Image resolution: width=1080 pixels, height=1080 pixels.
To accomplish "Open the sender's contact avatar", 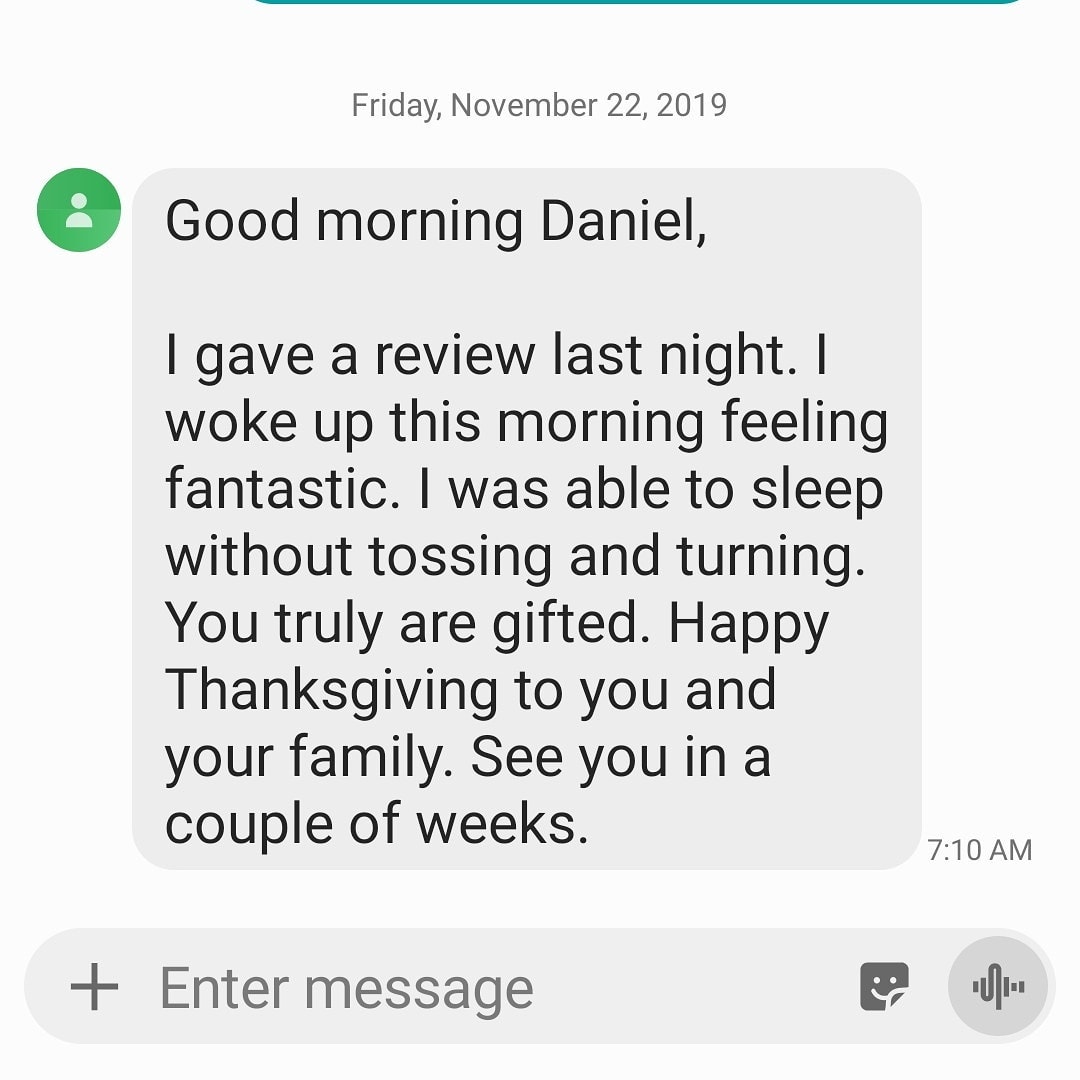I will point(79,210).
